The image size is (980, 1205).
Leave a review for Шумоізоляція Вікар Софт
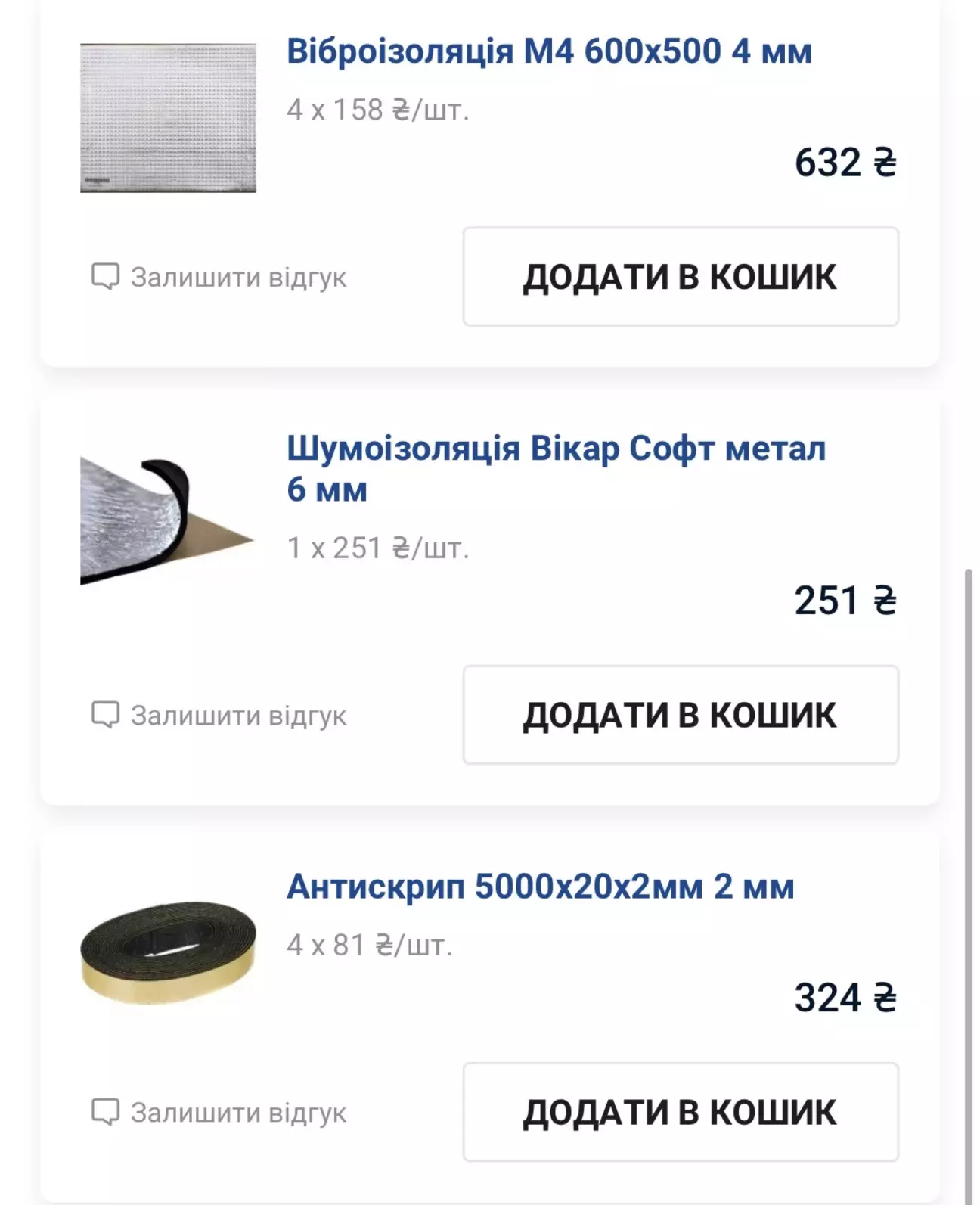[219, 716]
